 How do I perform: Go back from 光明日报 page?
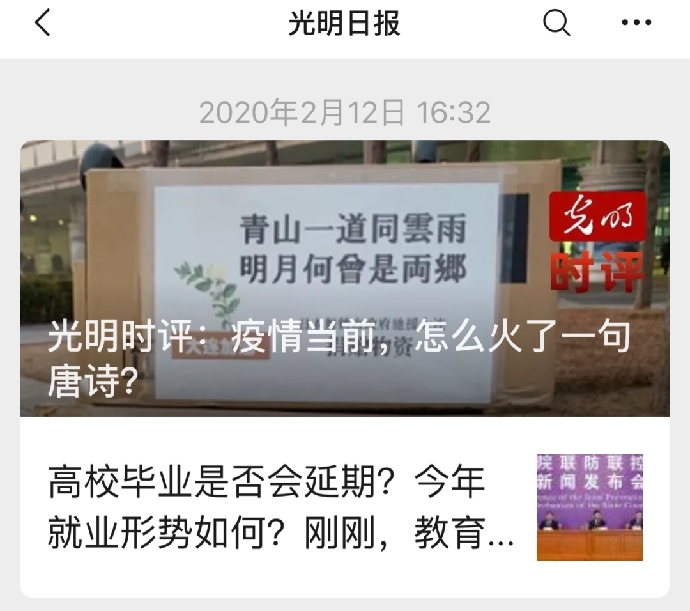tap(42, 24)
